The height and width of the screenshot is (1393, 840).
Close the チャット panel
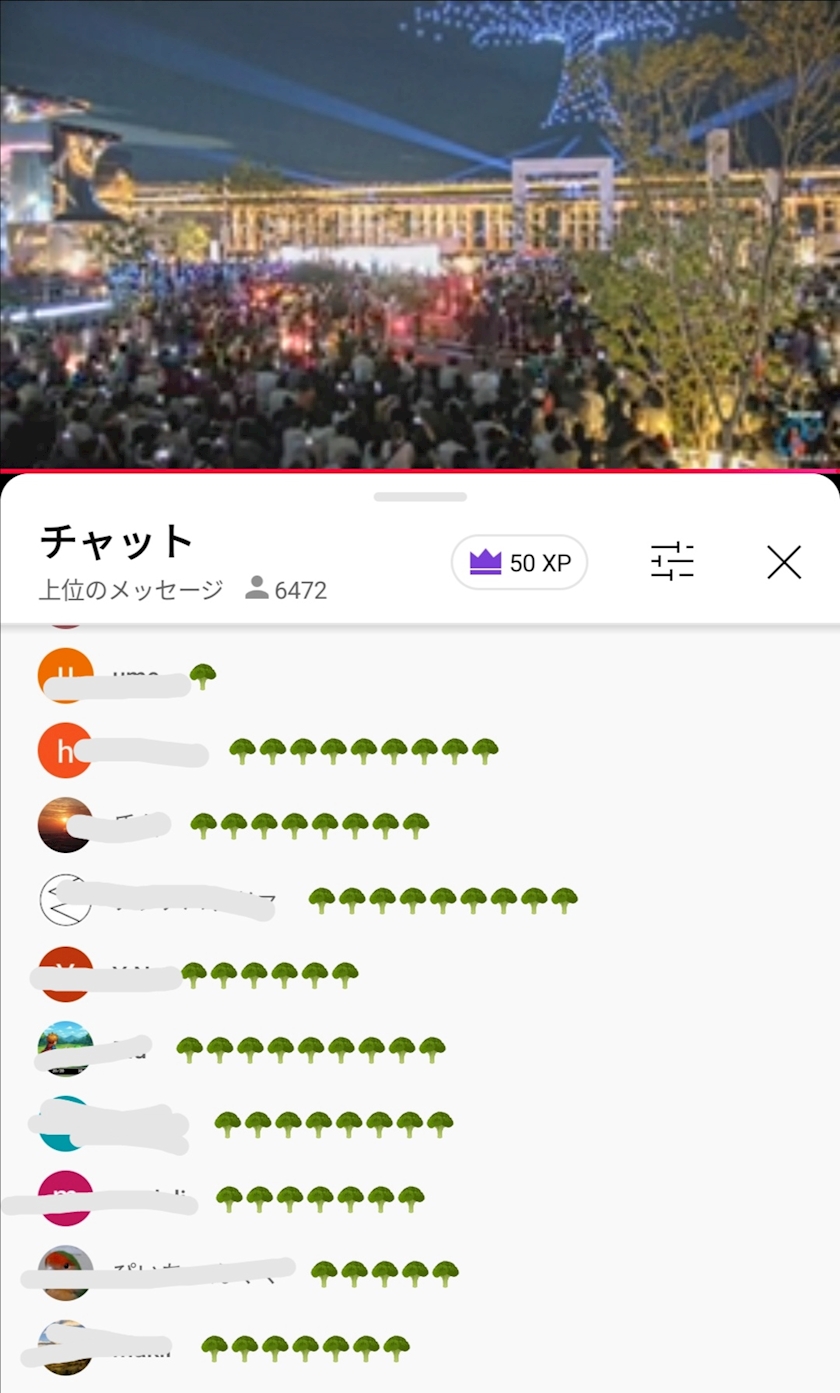[x=784, y=563]
